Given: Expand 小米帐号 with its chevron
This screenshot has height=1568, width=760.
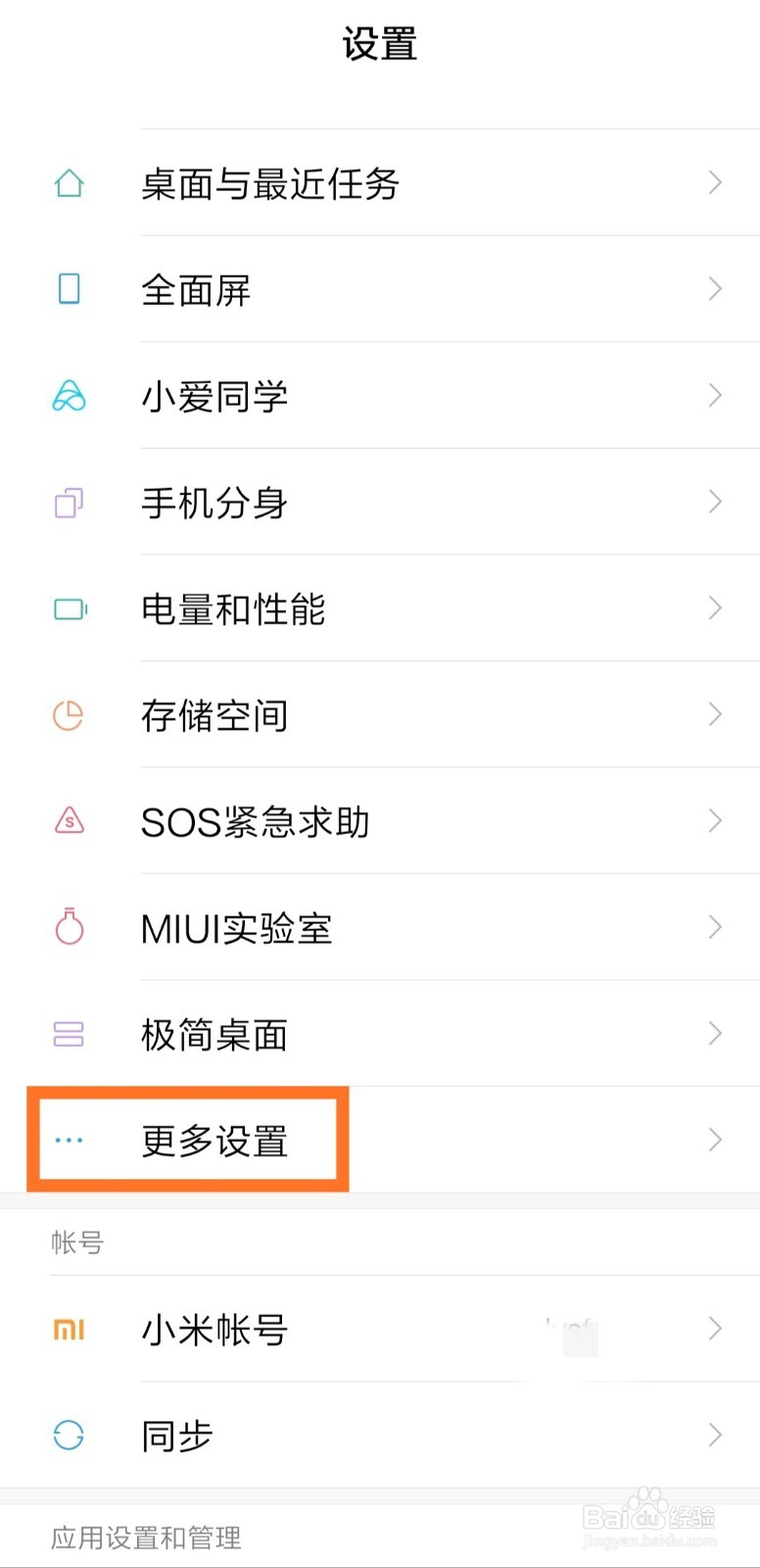Looking at the screenshot, I should pos(714,1329).
